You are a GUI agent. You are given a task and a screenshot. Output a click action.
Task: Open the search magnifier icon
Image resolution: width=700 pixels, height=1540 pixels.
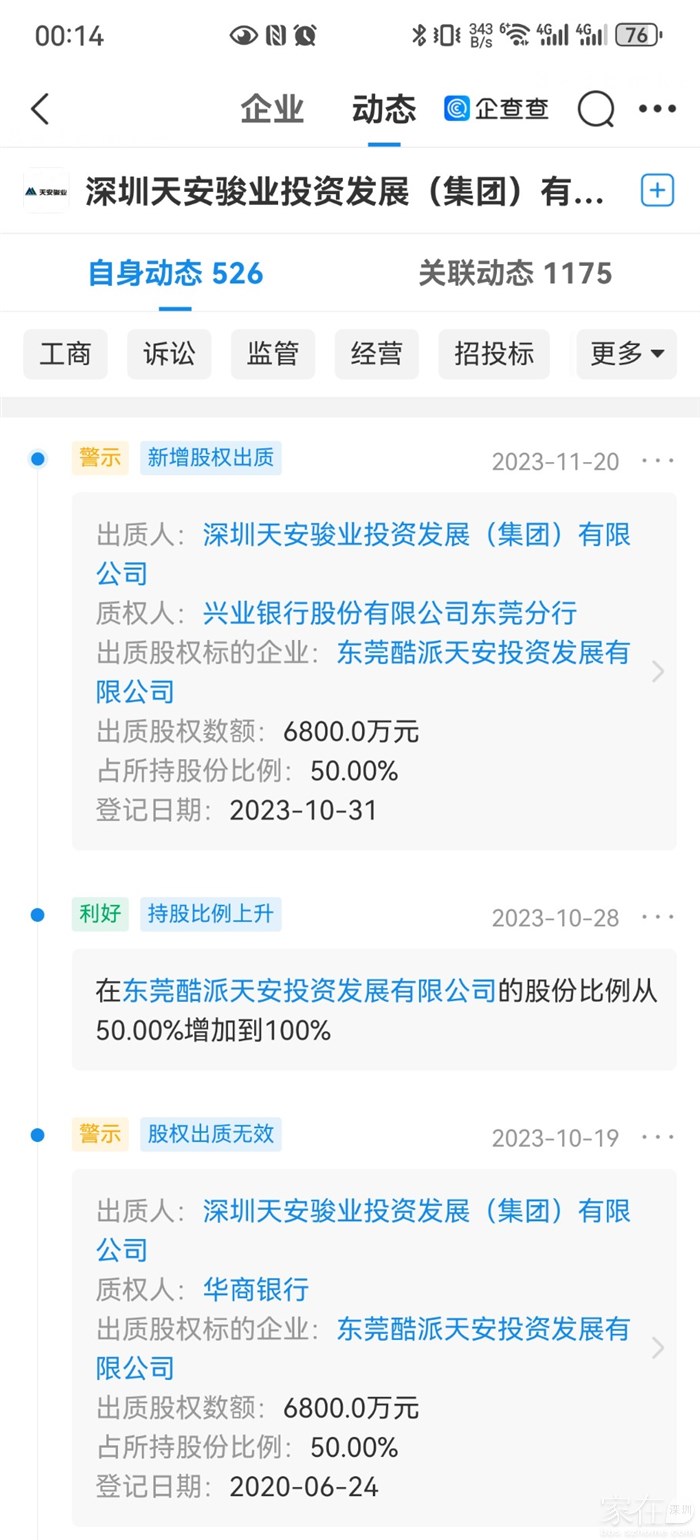[596, 109]
